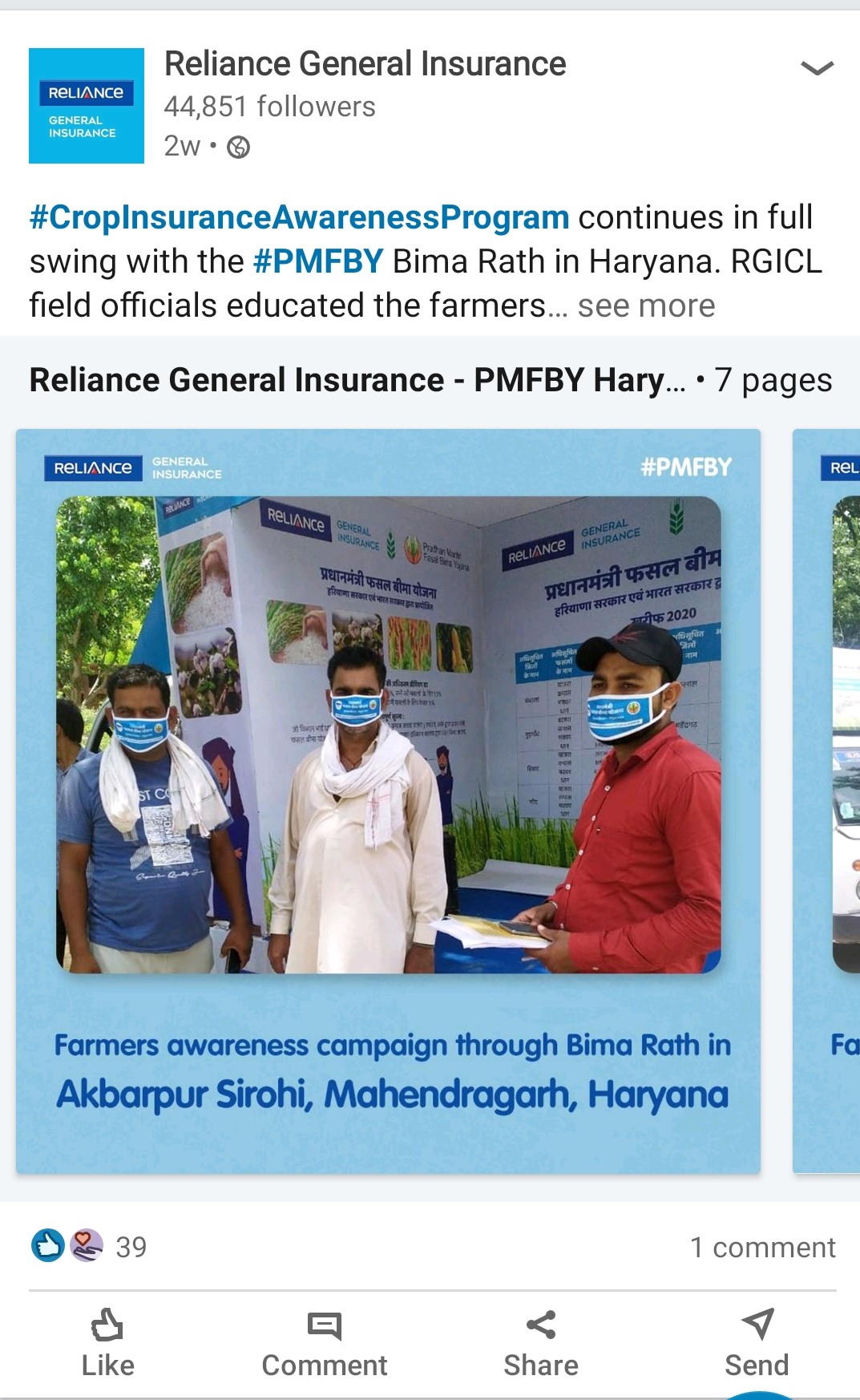This screenshot has width=860, height=1400.
Task: Open the #CropInsuranceAwarenessProgram hashtag
Action: (x=299, y=217)
